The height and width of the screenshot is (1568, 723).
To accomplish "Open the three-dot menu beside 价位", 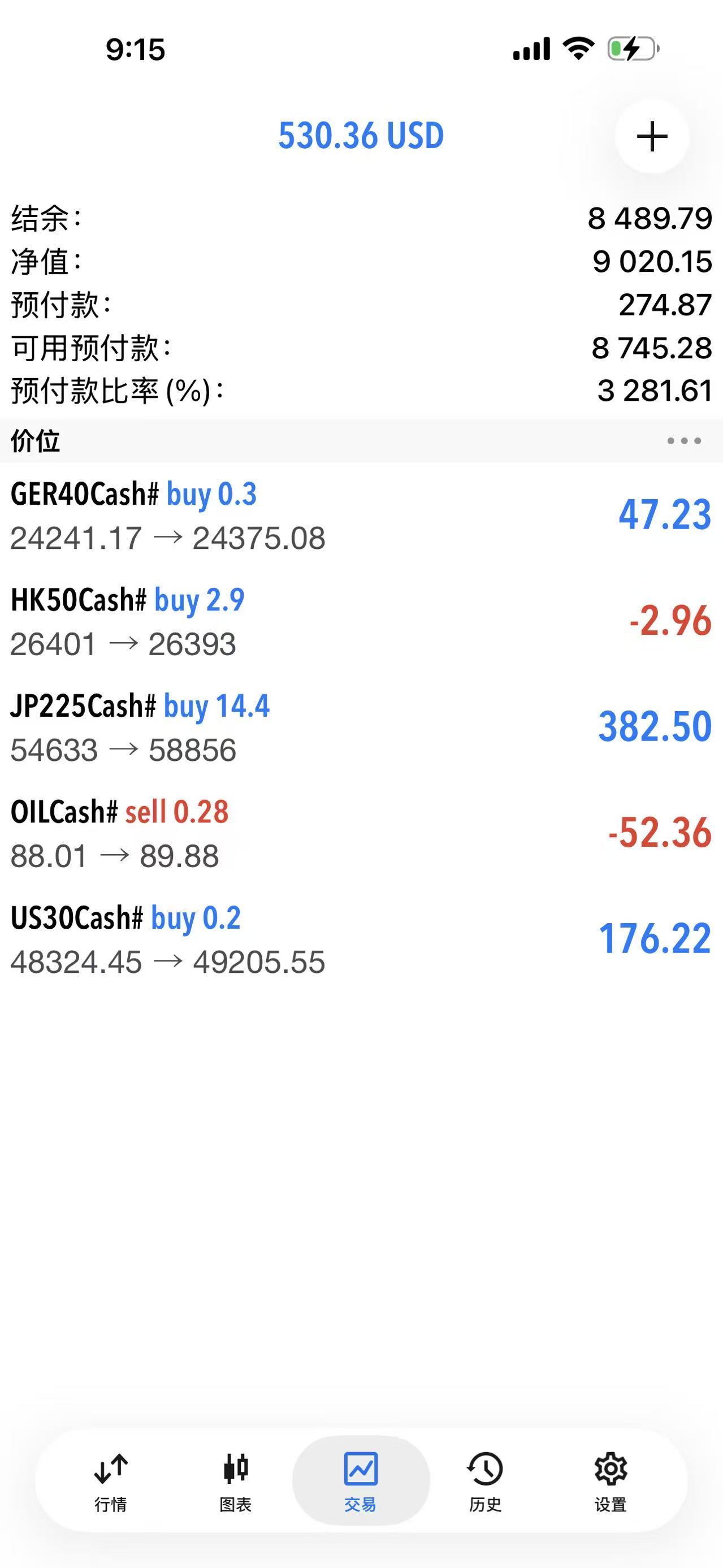I will tap(683, 441).
